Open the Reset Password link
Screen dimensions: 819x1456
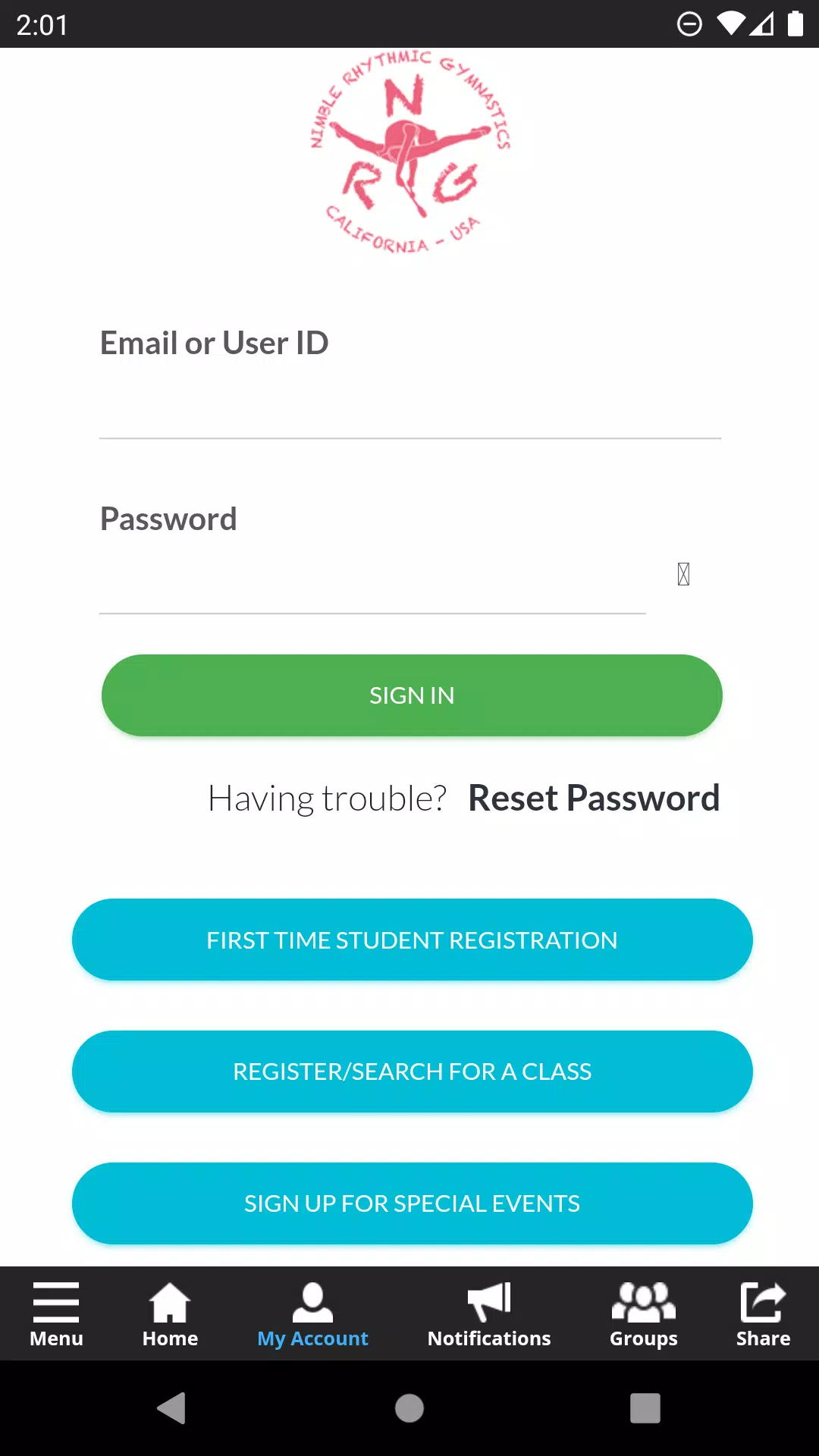[x=594, y=798]
